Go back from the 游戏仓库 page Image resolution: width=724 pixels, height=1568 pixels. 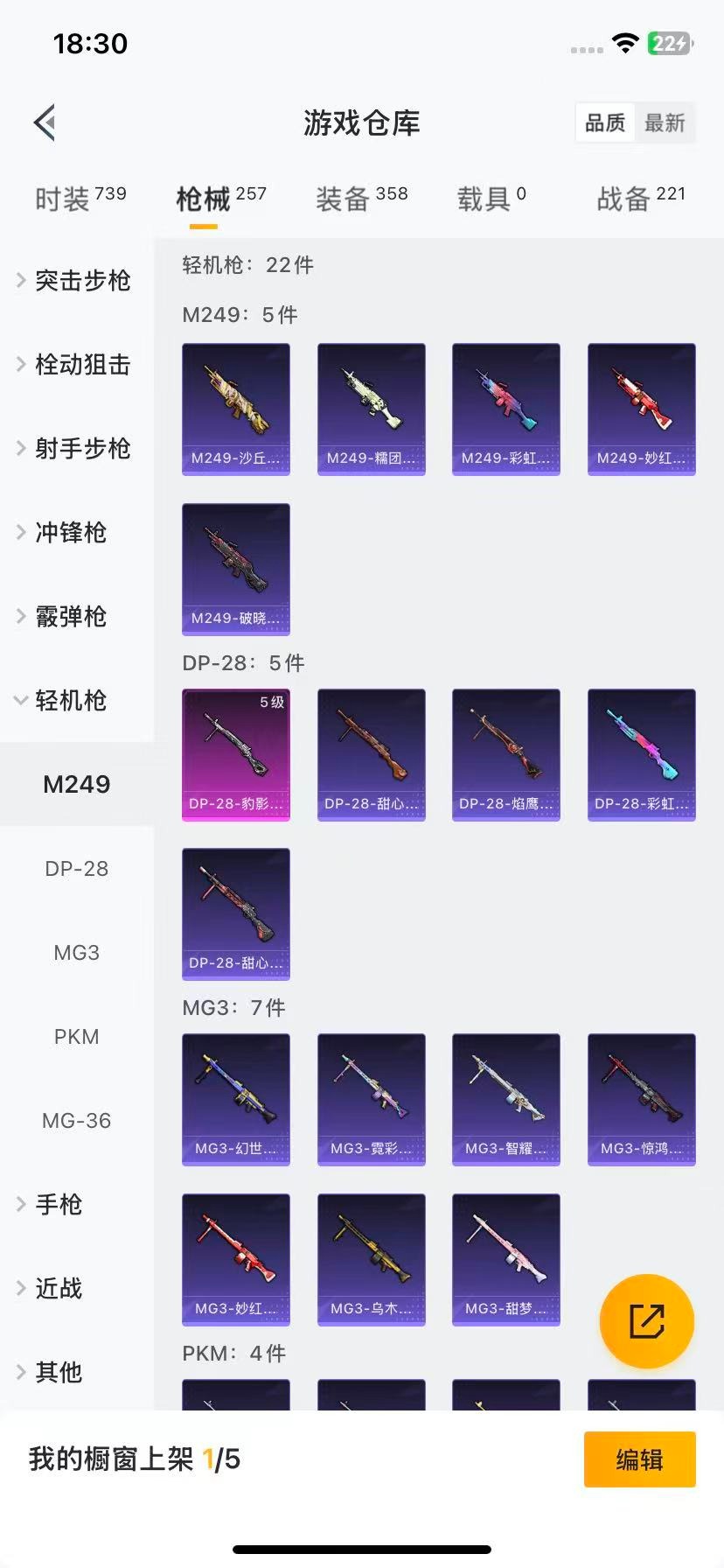45,122
